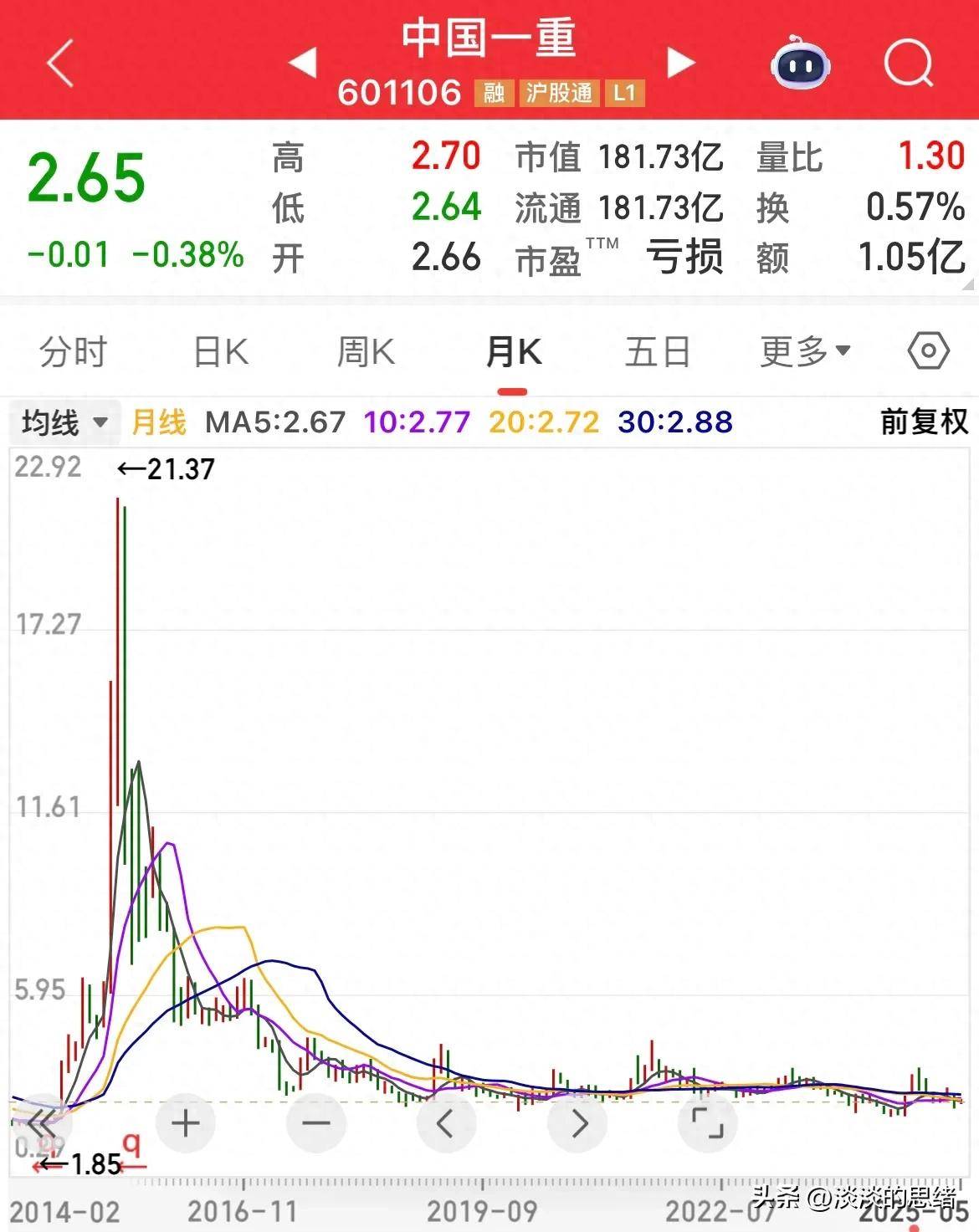
Task: Zoom out the chart with minus
Action: 315,1123
